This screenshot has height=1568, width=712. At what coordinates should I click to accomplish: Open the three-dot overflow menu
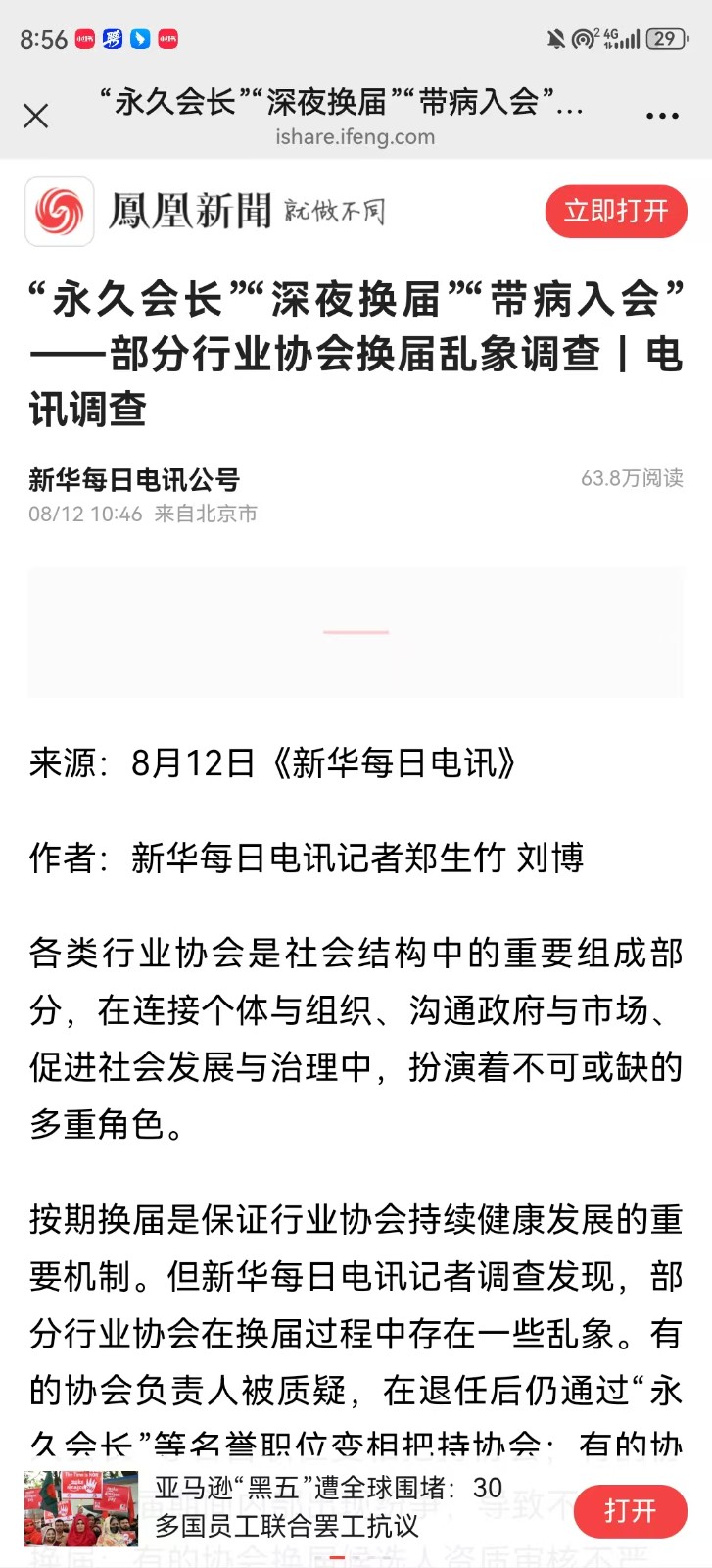point(662,117)
